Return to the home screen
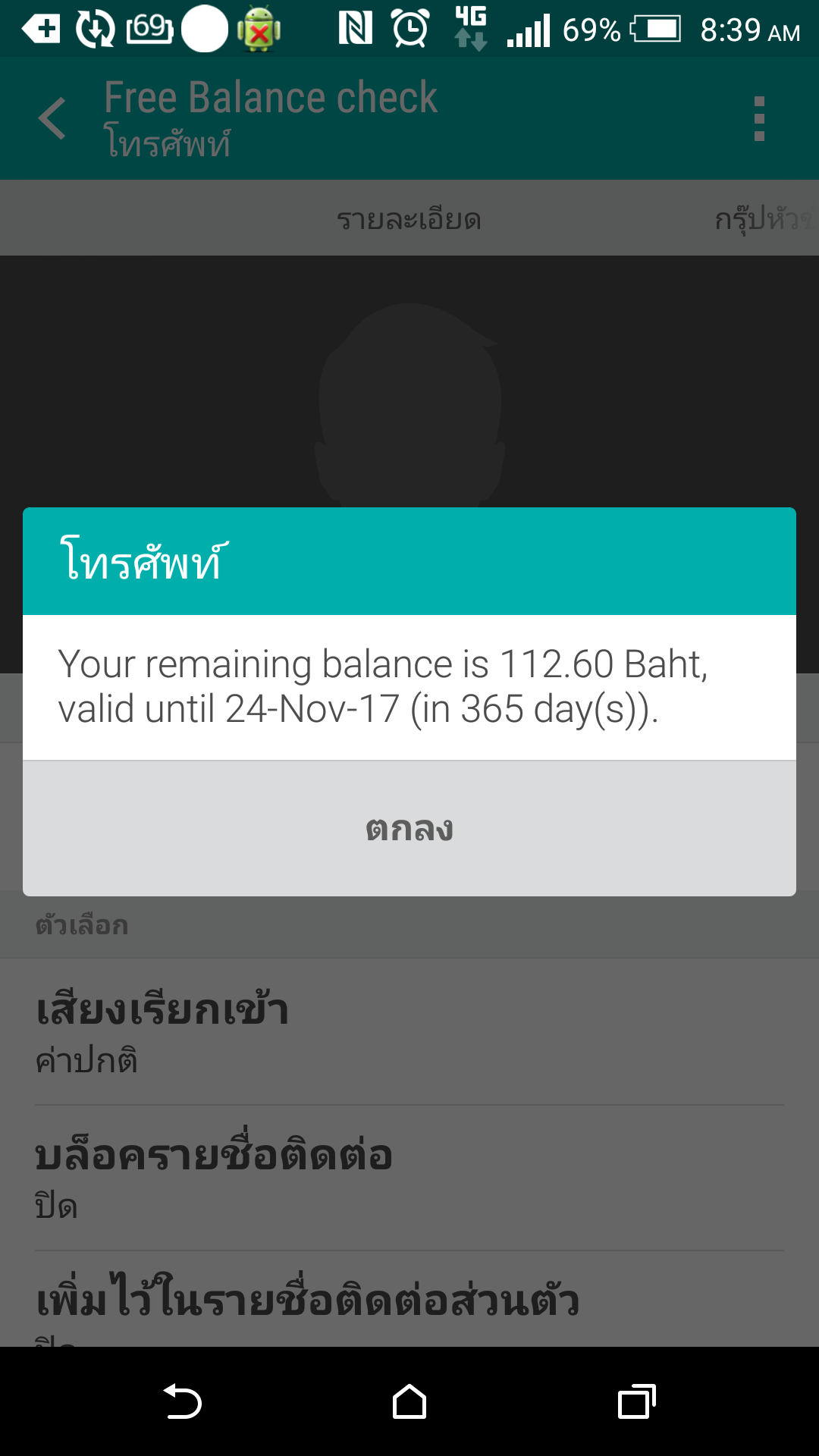Image resolution: width=819 pixels, height=1456 pixels. (x=409, y=1401)
